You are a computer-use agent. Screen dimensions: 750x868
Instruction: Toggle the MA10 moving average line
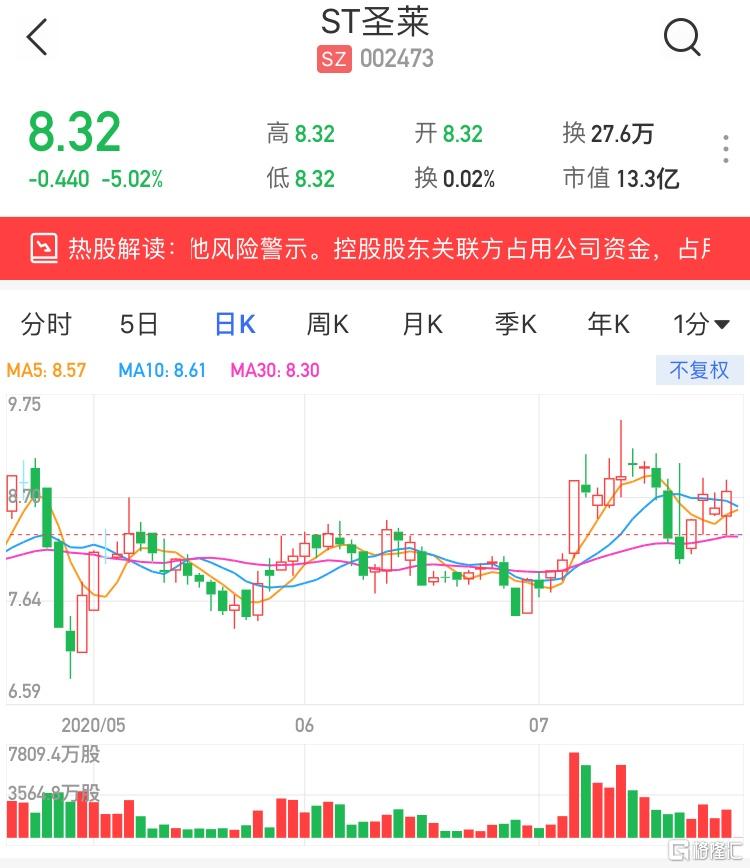coord(160,369)
